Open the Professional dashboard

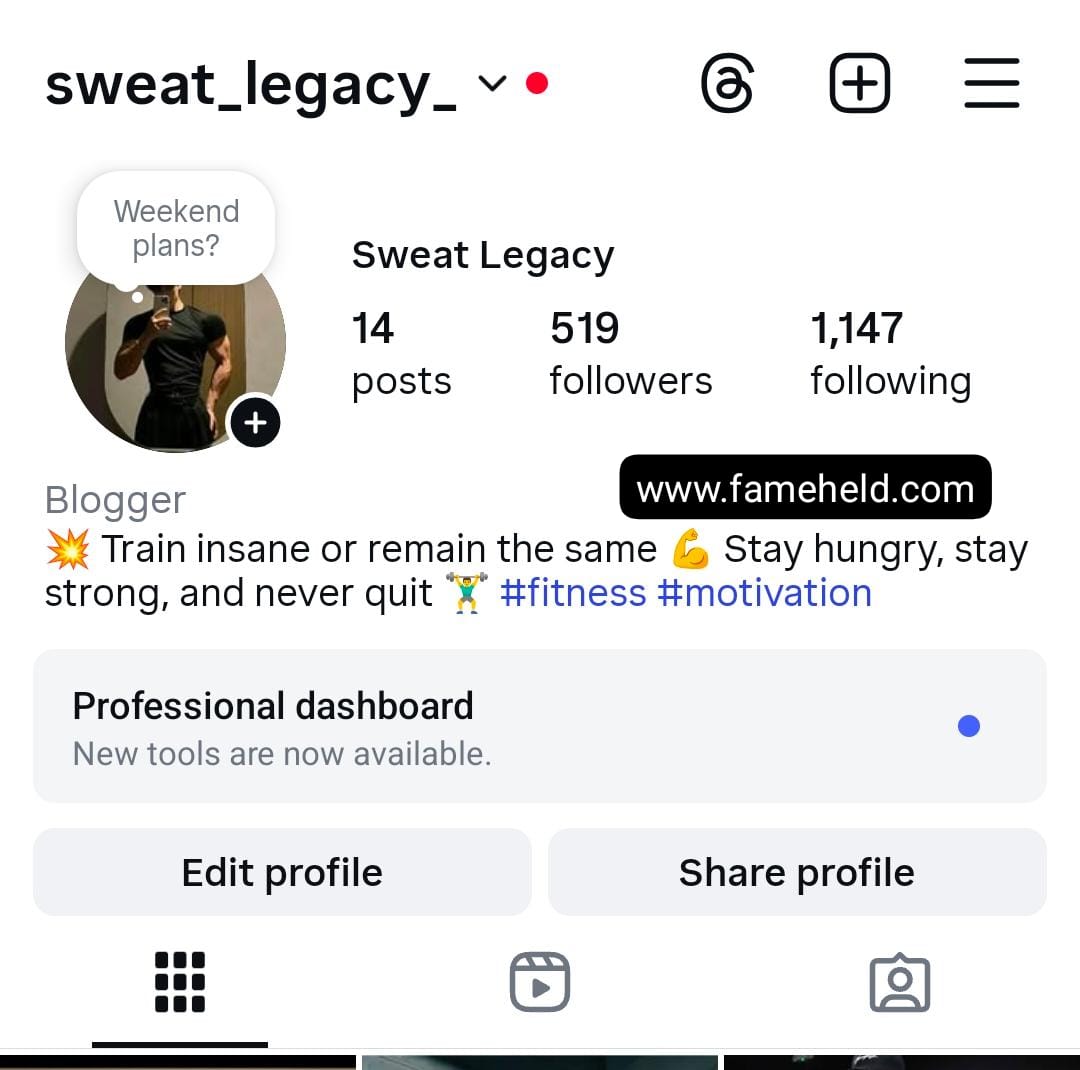pyautogui.click(x=539, y=726)
